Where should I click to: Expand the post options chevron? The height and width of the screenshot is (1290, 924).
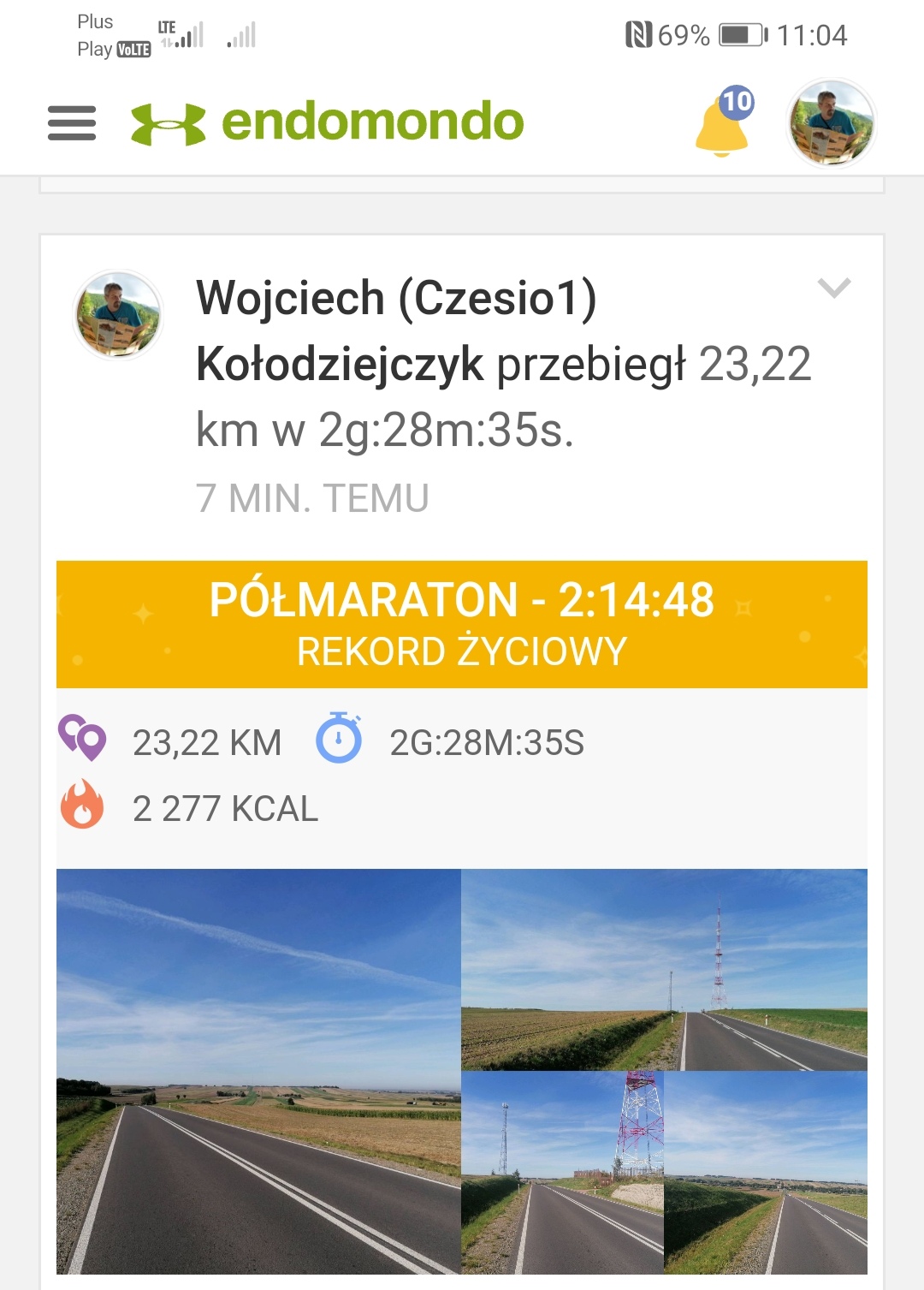pos(833,288)
